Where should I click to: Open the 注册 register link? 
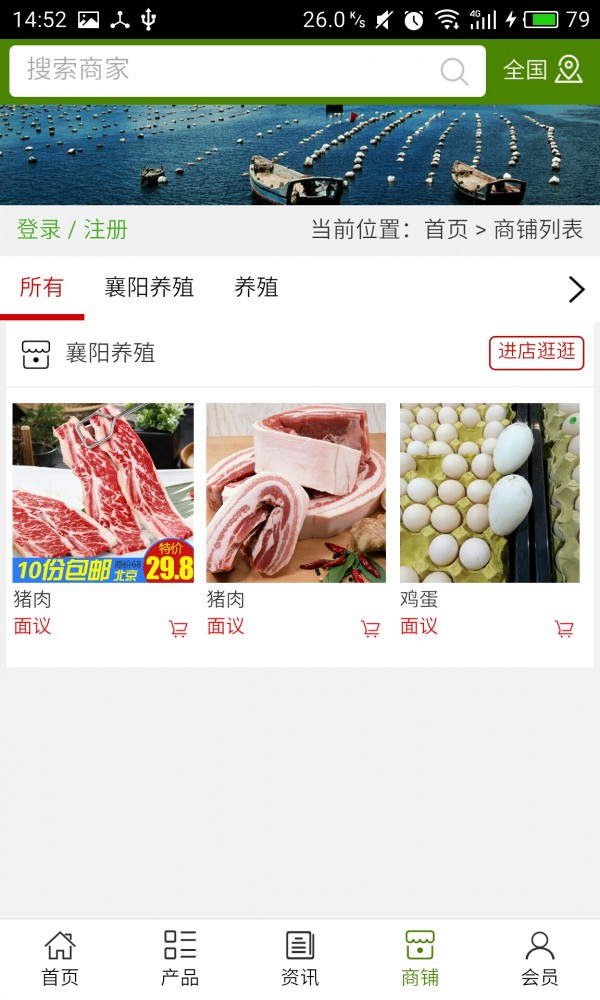click(106, 229)
